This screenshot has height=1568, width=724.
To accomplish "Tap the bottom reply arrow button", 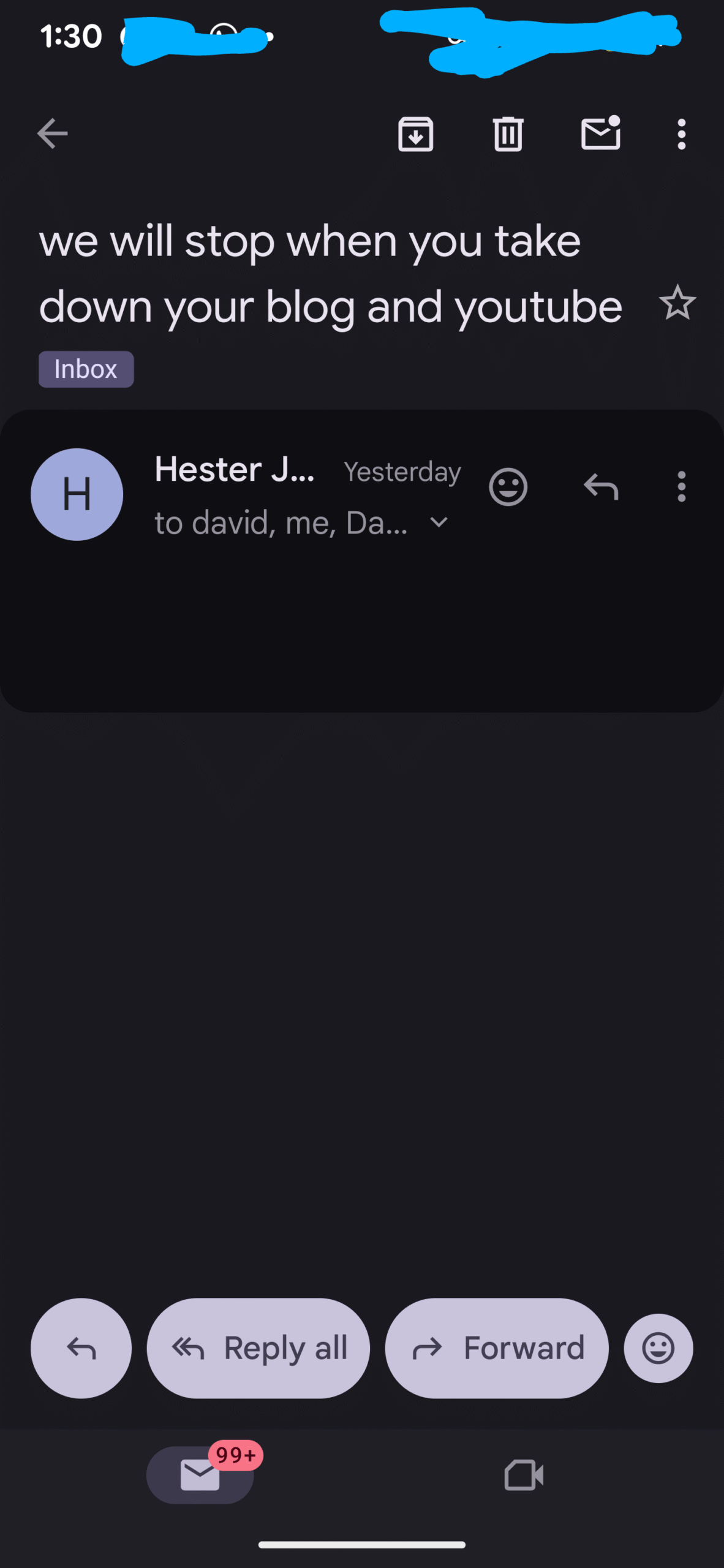I will (x=81, y=1348).
